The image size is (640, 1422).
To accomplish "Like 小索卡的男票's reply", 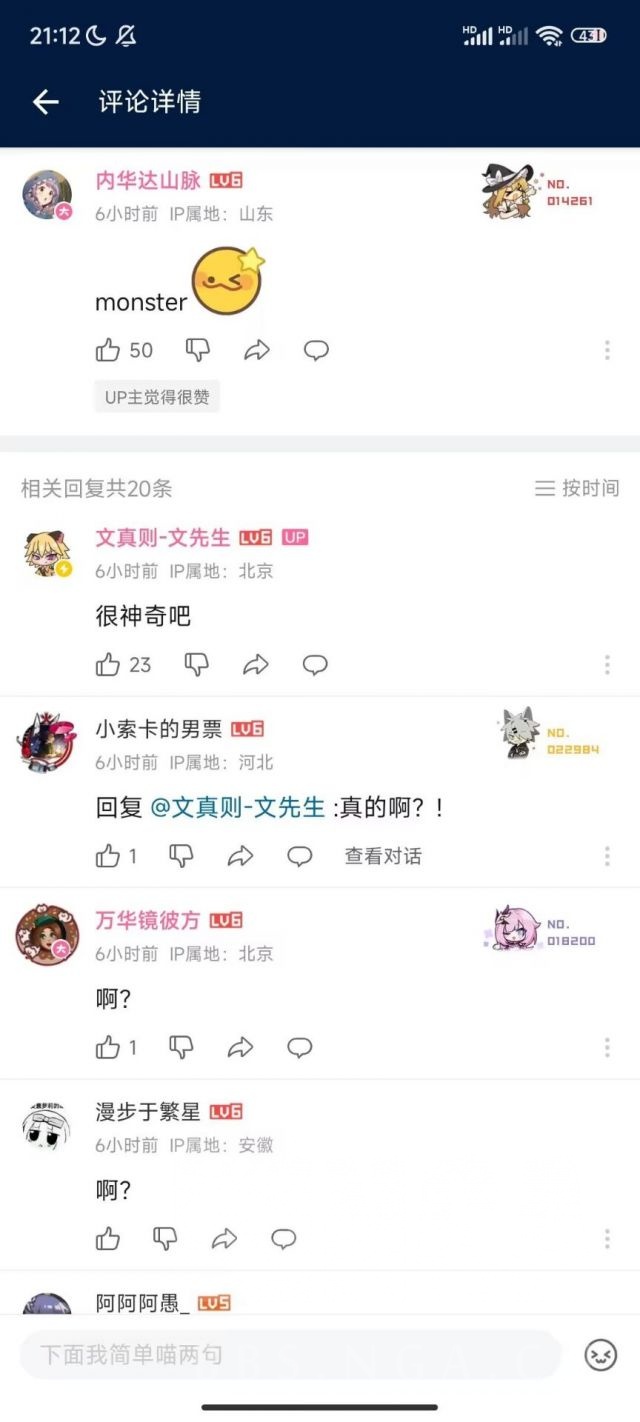I will coord(108,856).
